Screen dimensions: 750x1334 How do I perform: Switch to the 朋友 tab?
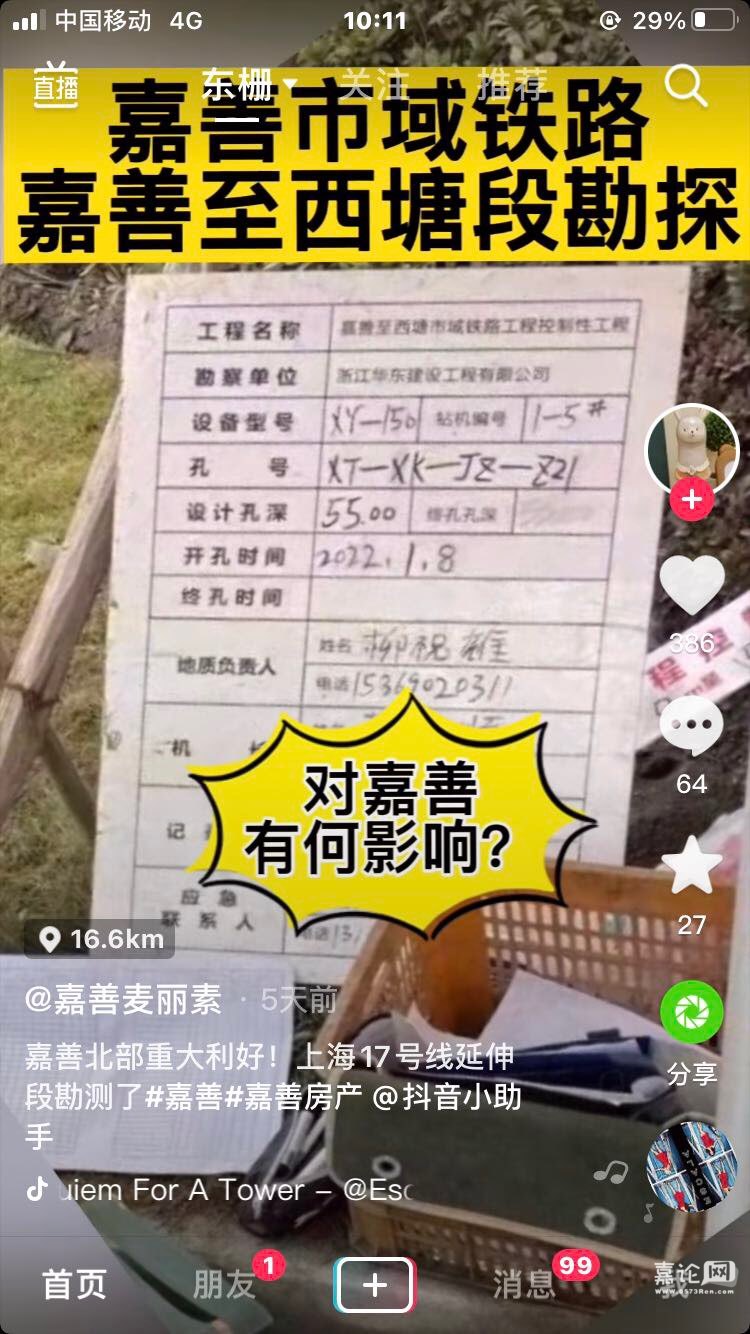point(226,1285)
